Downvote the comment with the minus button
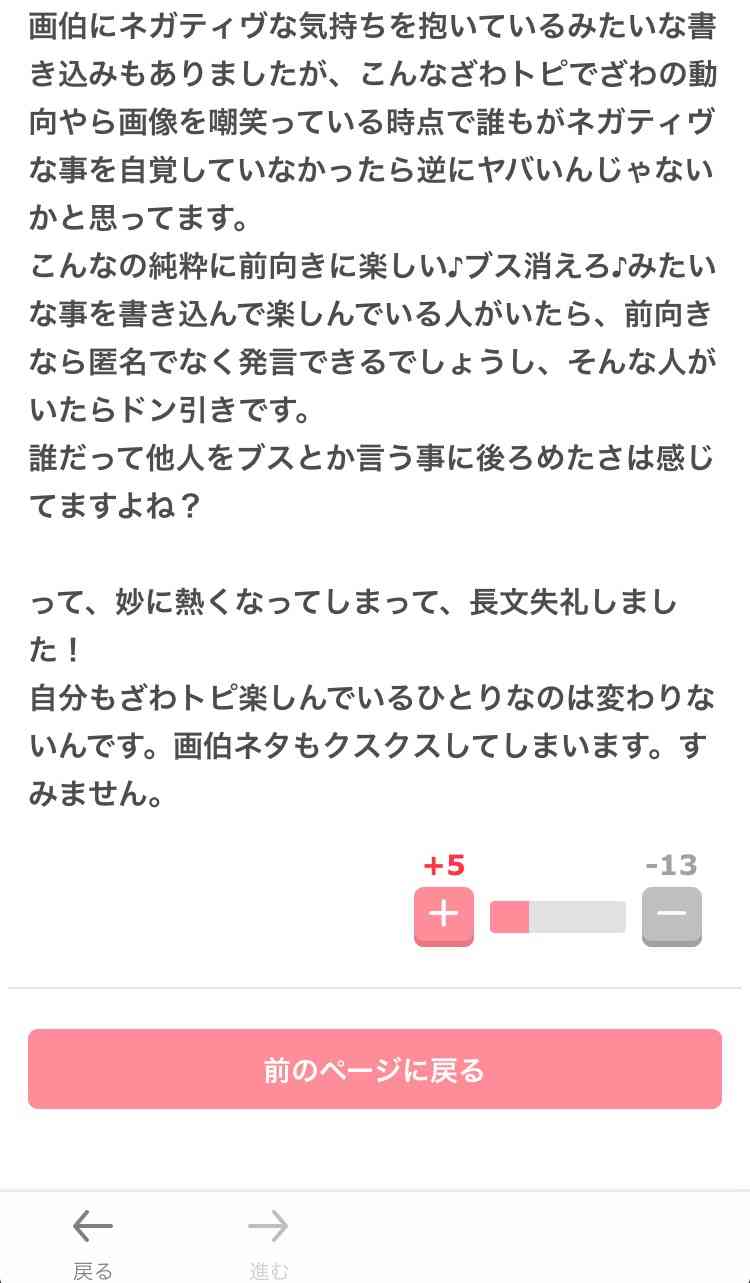The width and height of the screenshot is (750, 1283). 671,915
